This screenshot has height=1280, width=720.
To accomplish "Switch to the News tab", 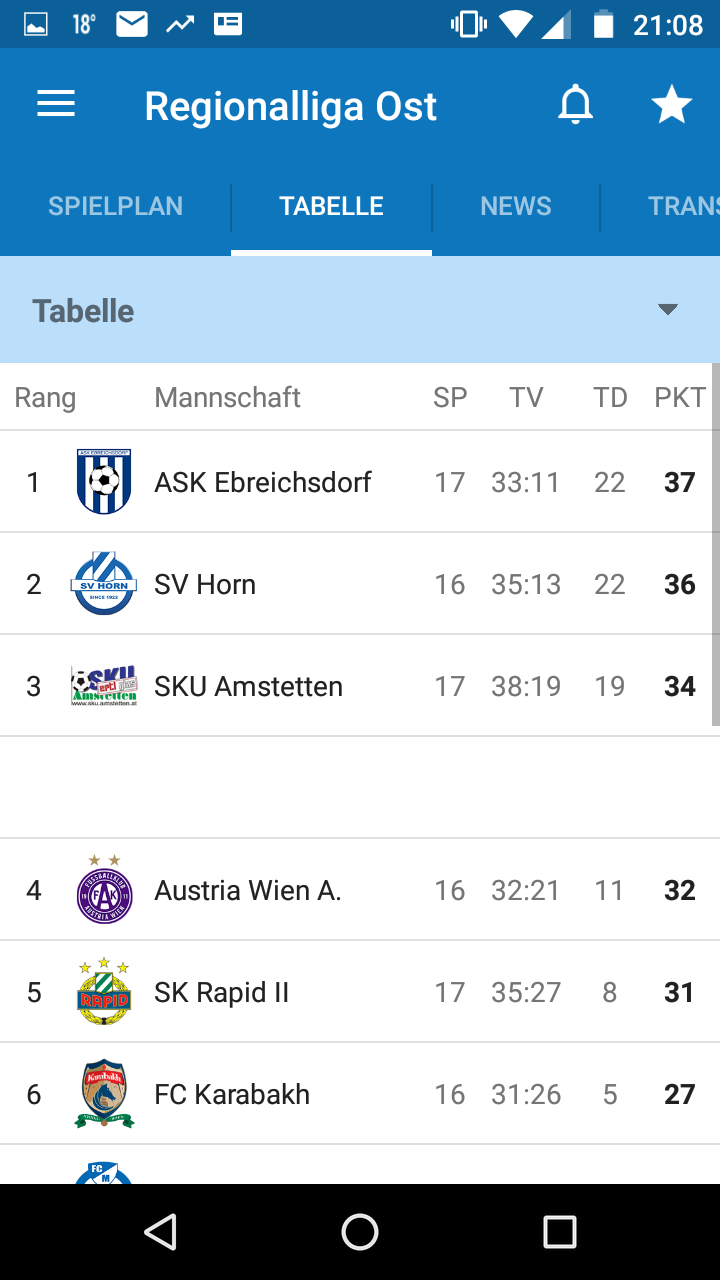I will click(x=516, y=206).
